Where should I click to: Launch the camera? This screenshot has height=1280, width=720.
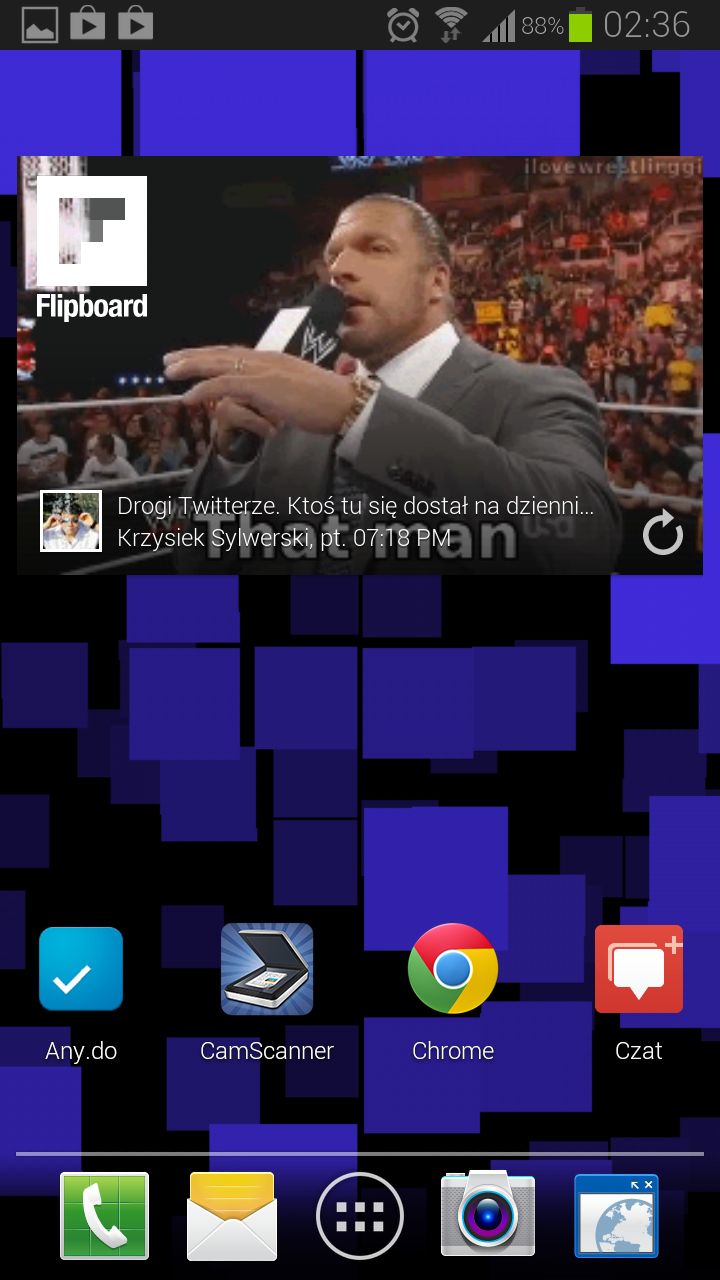pyautogui.click(x=488, y=1216)
